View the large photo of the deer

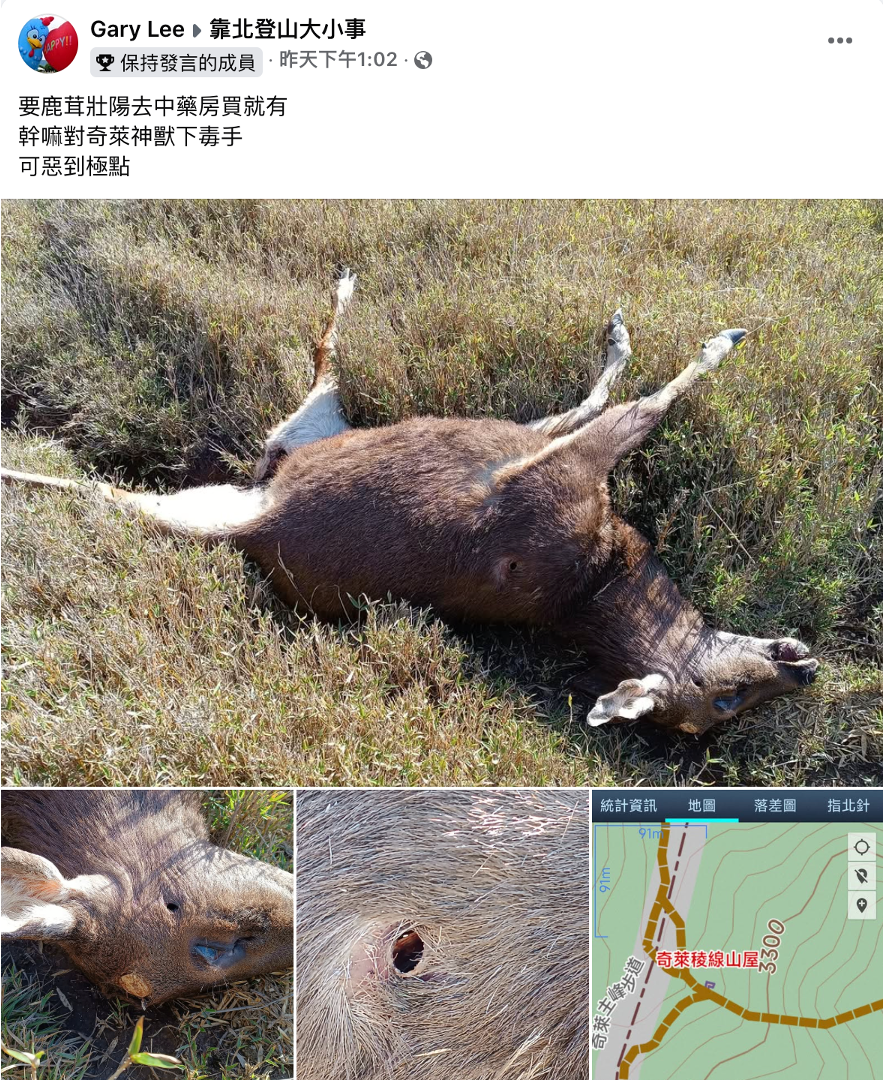click(442, 492)
